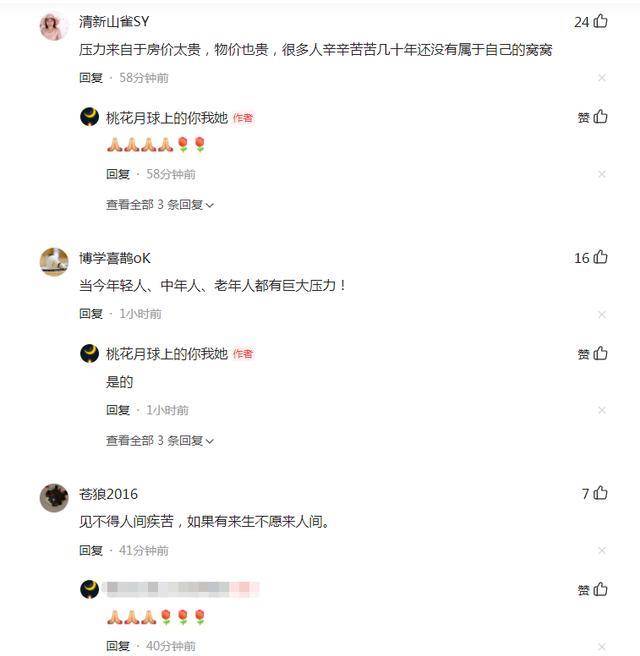
Task: Open 博学喜鹊oK's profile avatar
Action: click(x=53, y=262)
